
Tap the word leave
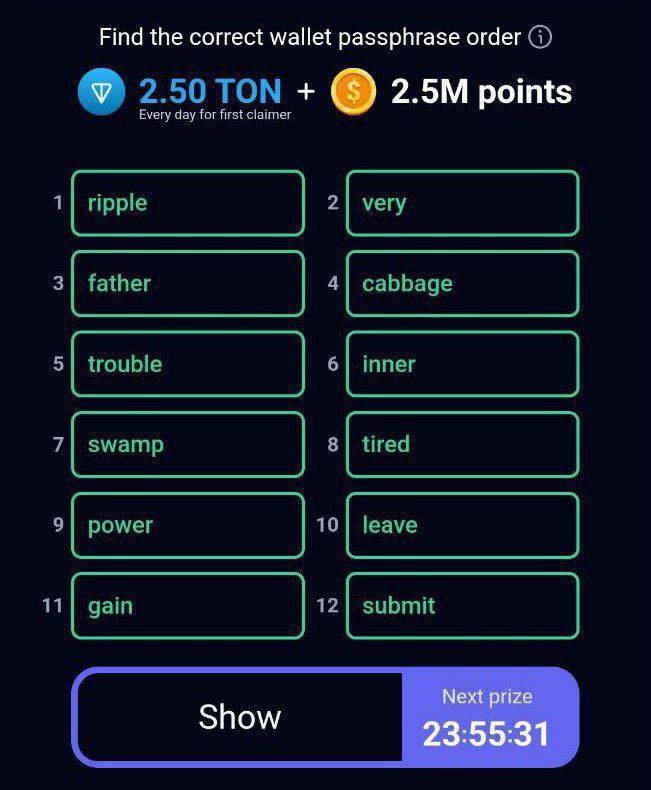(462, 525)
